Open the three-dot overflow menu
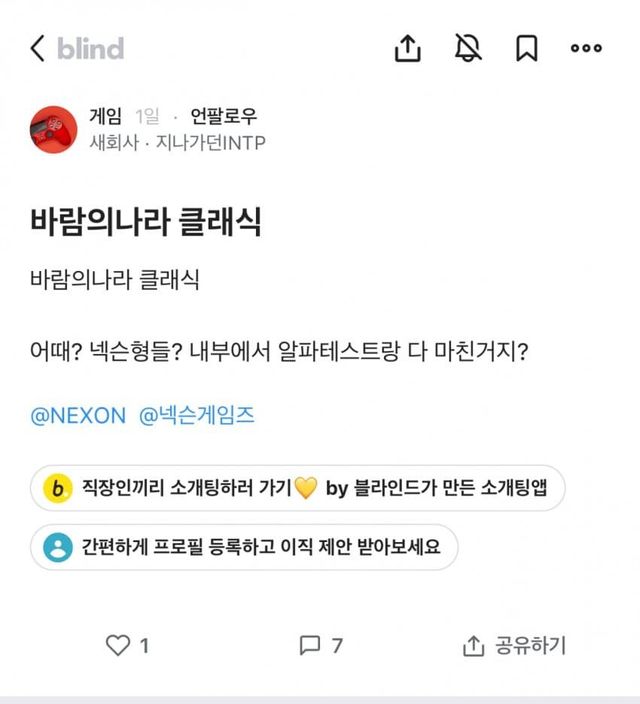Viewport: 640px width, 704px height. click(x=586, y=48)
